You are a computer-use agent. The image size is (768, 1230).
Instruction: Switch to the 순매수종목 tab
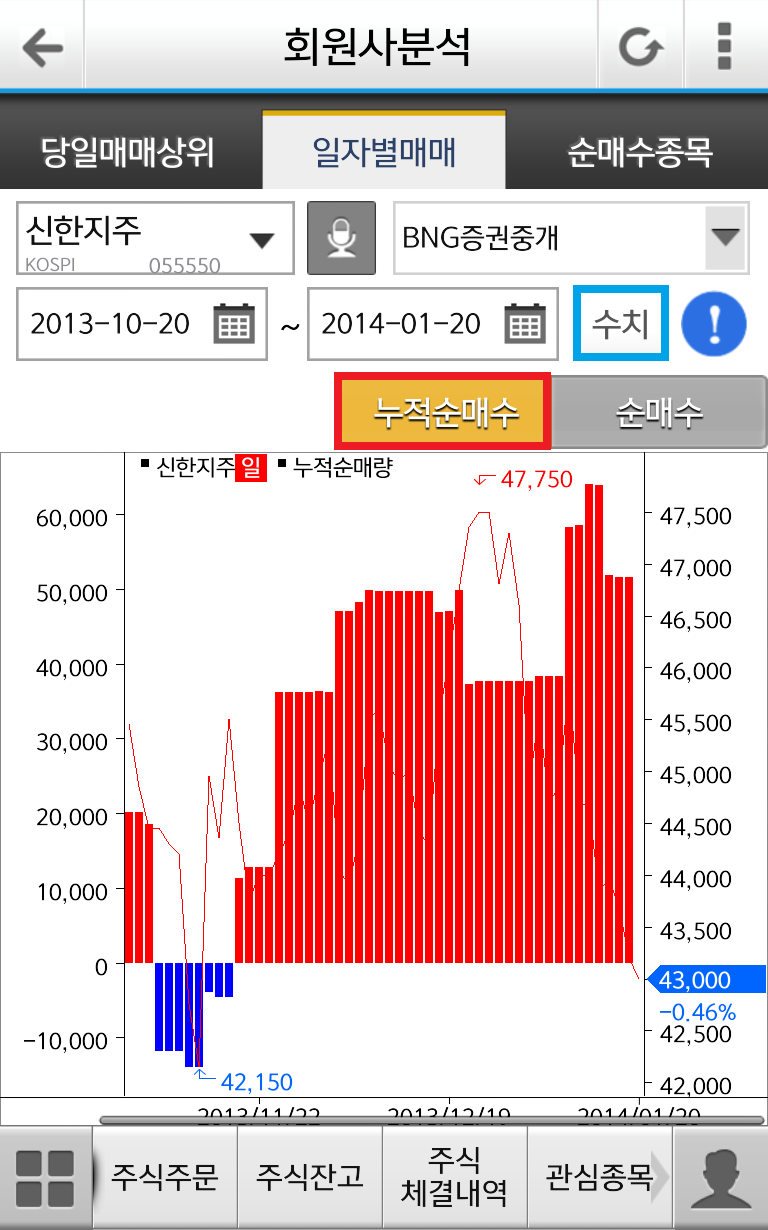pos(640,153)
